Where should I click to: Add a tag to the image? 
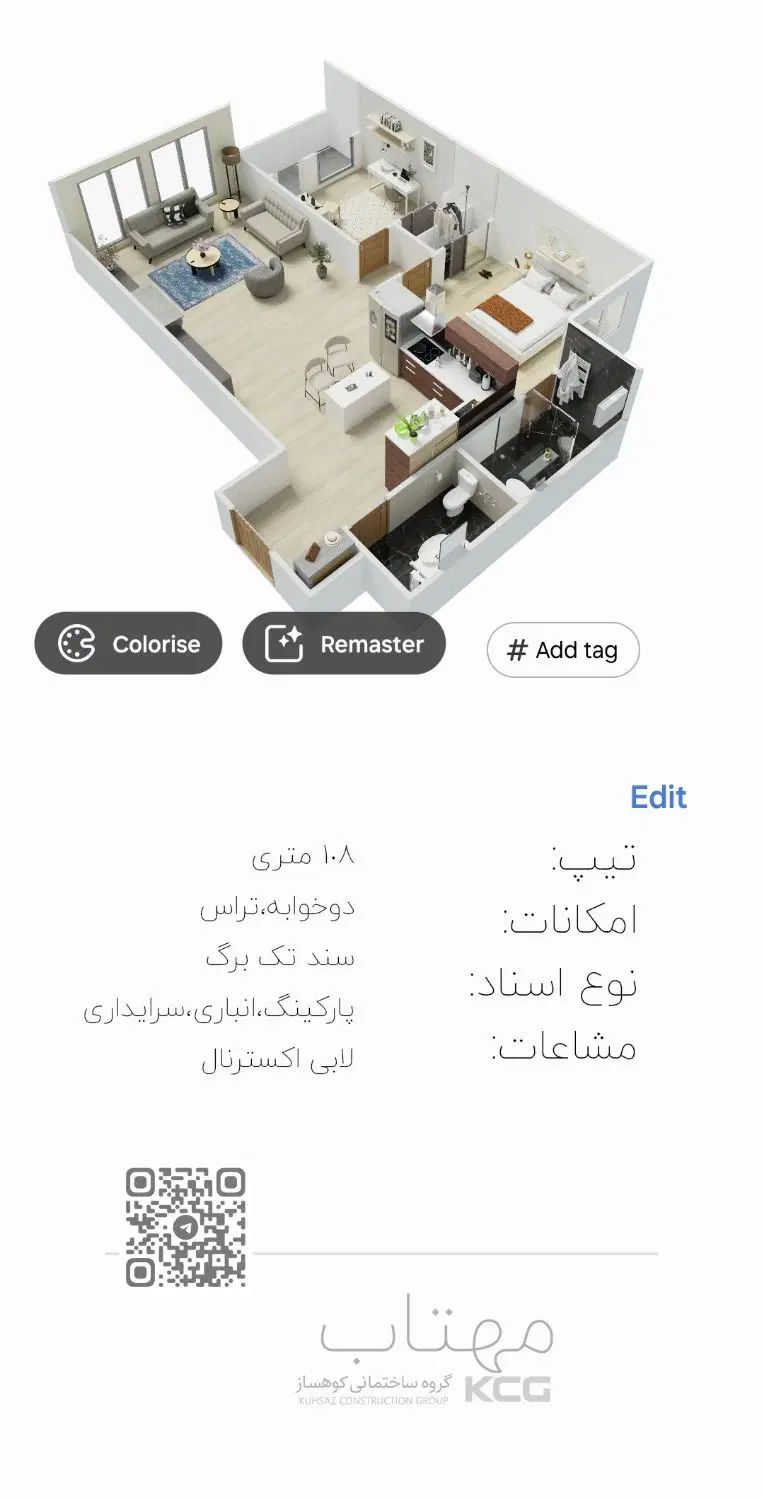pos(562,650)
